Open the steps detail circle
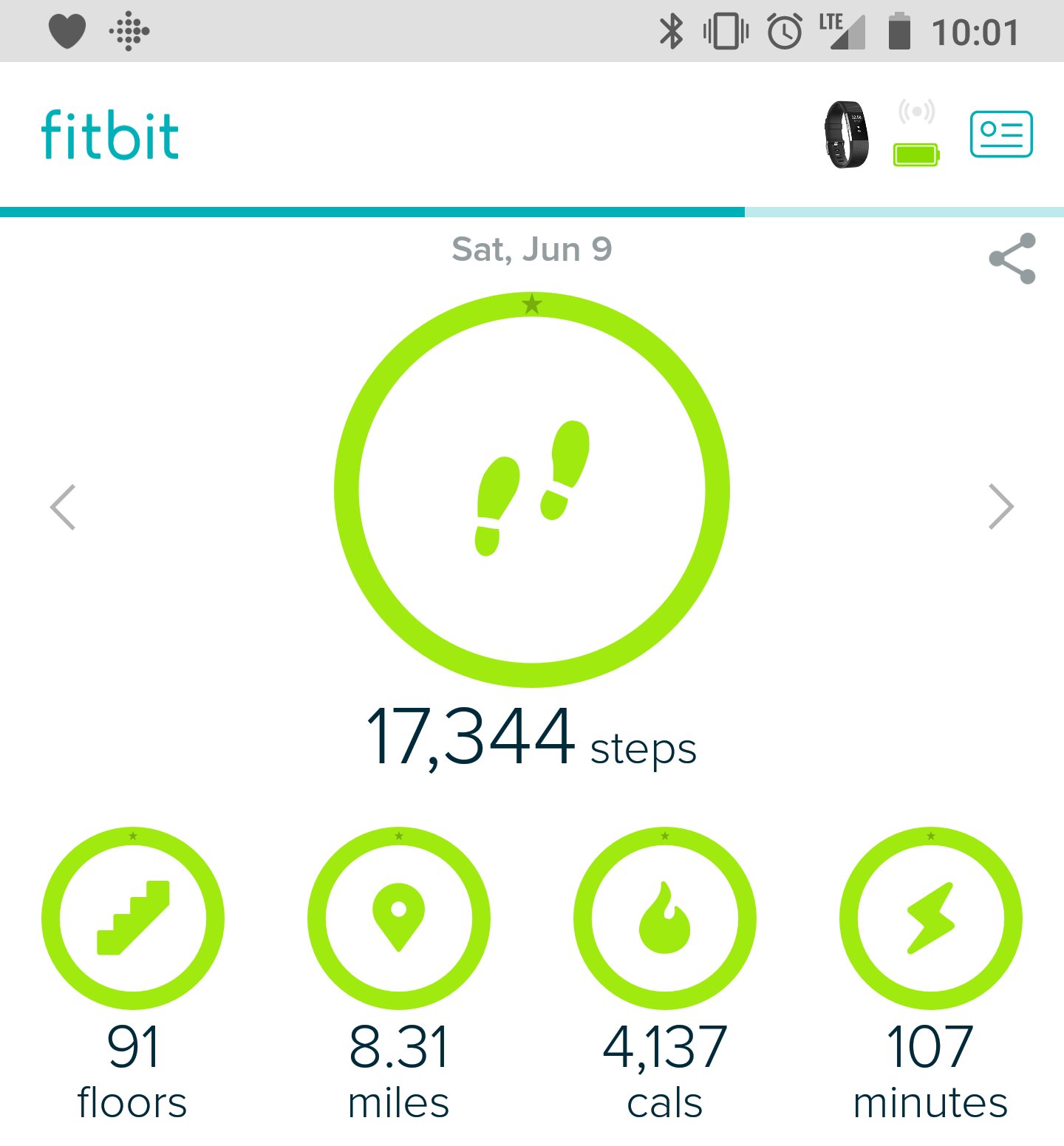 point(532,490)
